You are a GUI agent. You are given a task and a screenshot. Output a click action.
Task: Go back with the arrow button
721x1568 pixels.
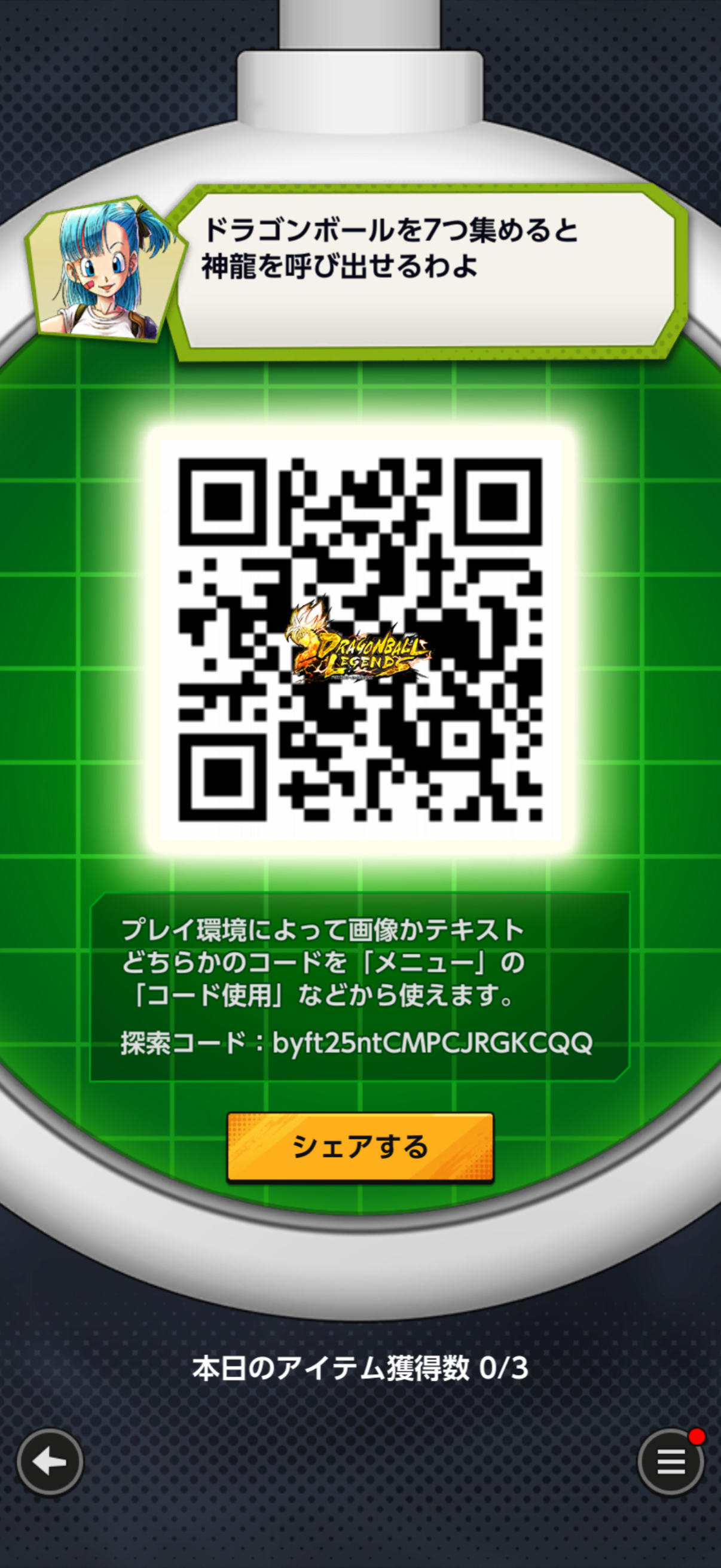click(x=50, y=1461)
